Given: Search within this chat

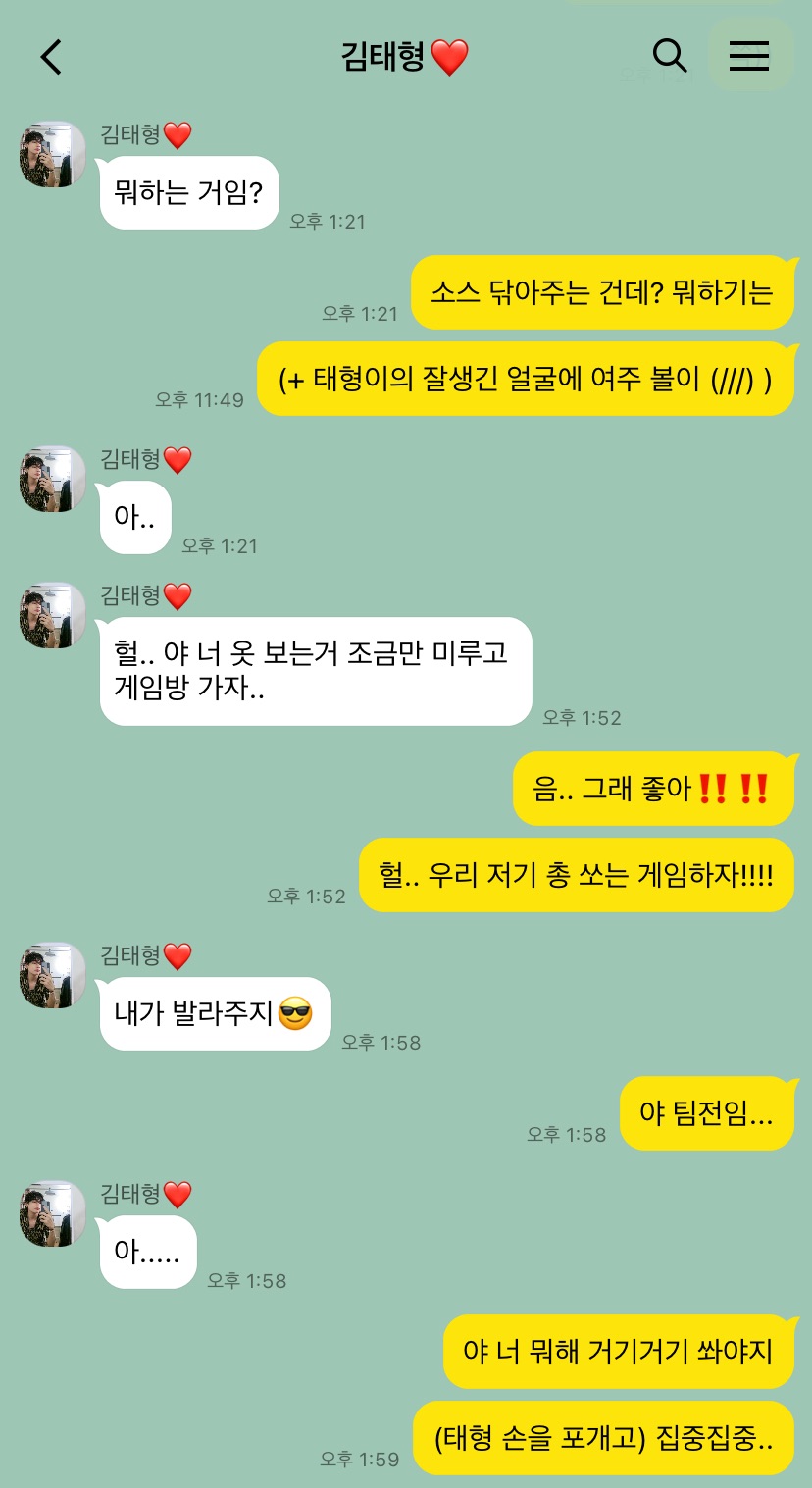Looking at the screenshot, I should (670, 57).
